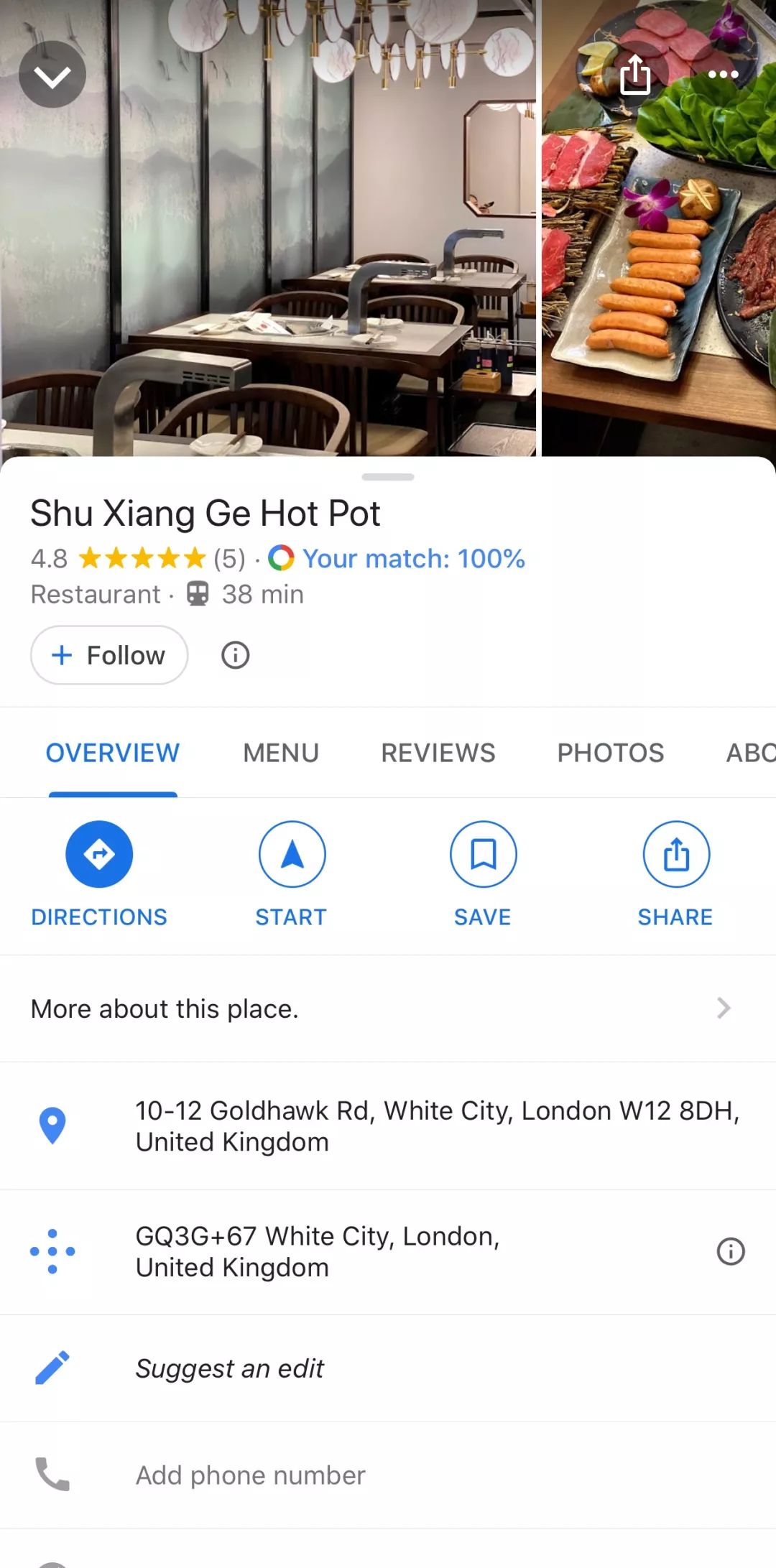Tap the share icon over the photos

pos(635,75)
